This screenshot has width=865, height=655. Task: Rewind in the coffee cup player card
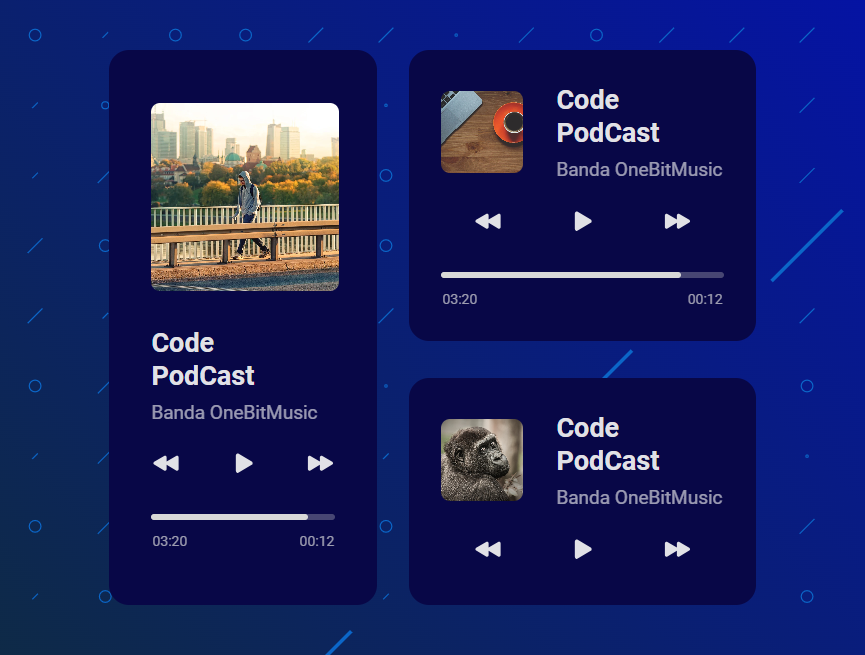click(488, 221)
